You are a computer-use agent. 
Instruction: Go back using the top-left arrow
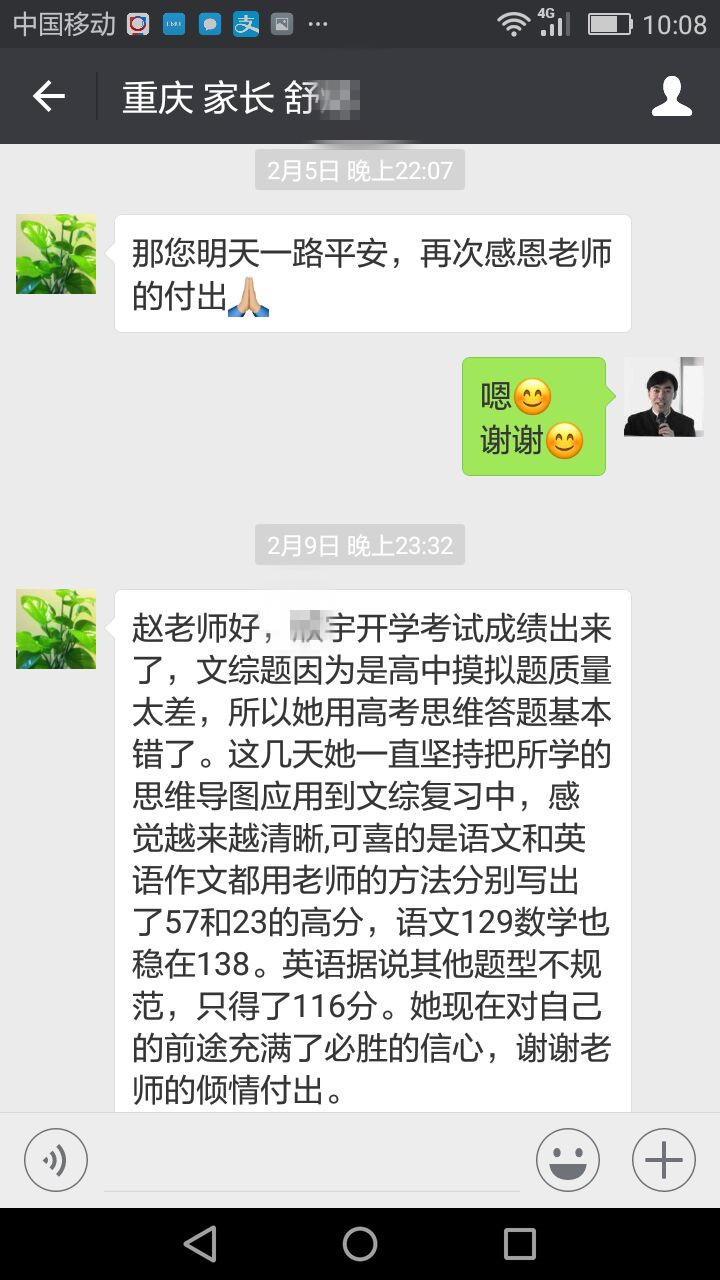48,96
